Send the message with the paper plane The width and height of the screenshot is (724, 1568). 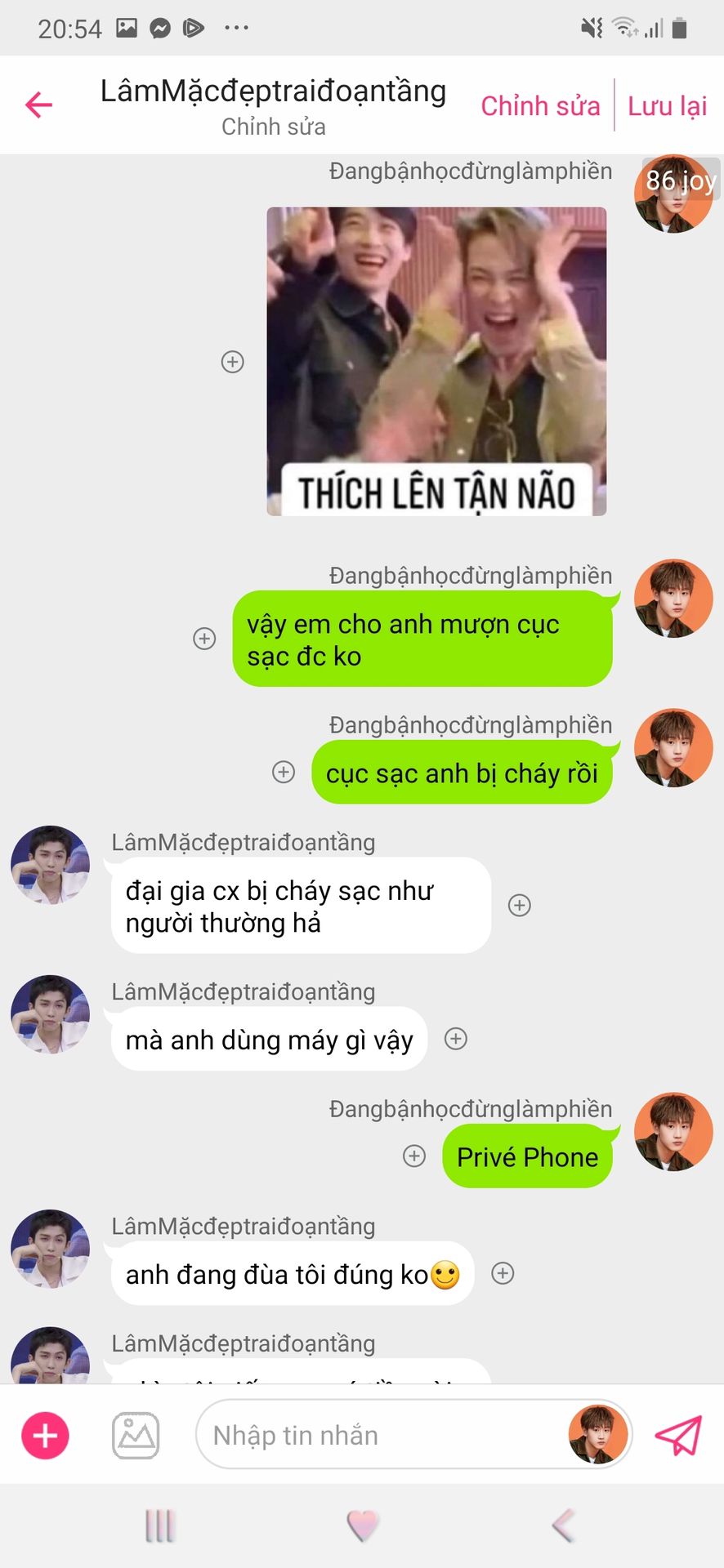coord(679,1435)
